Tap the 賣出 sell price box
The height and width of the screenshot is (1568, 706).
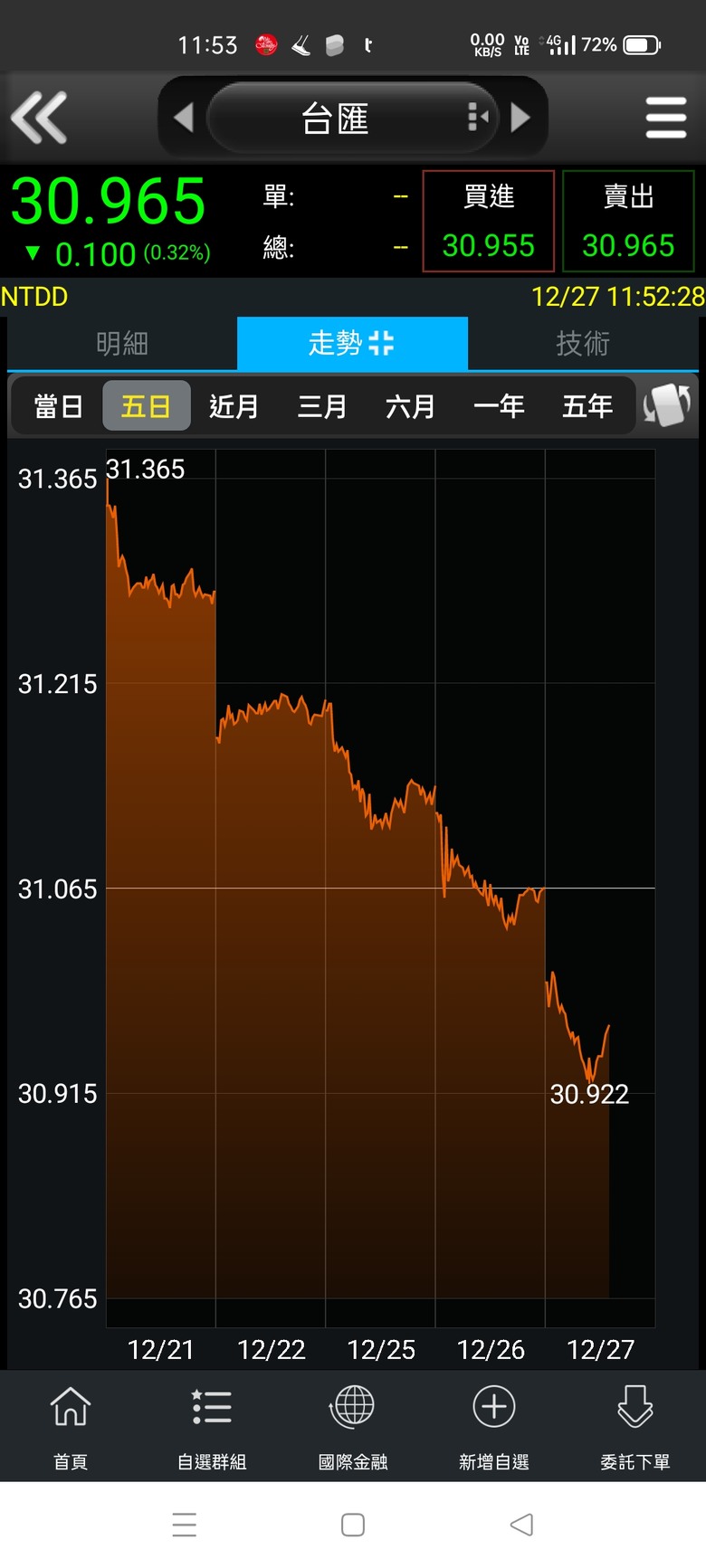click(628, 221)
